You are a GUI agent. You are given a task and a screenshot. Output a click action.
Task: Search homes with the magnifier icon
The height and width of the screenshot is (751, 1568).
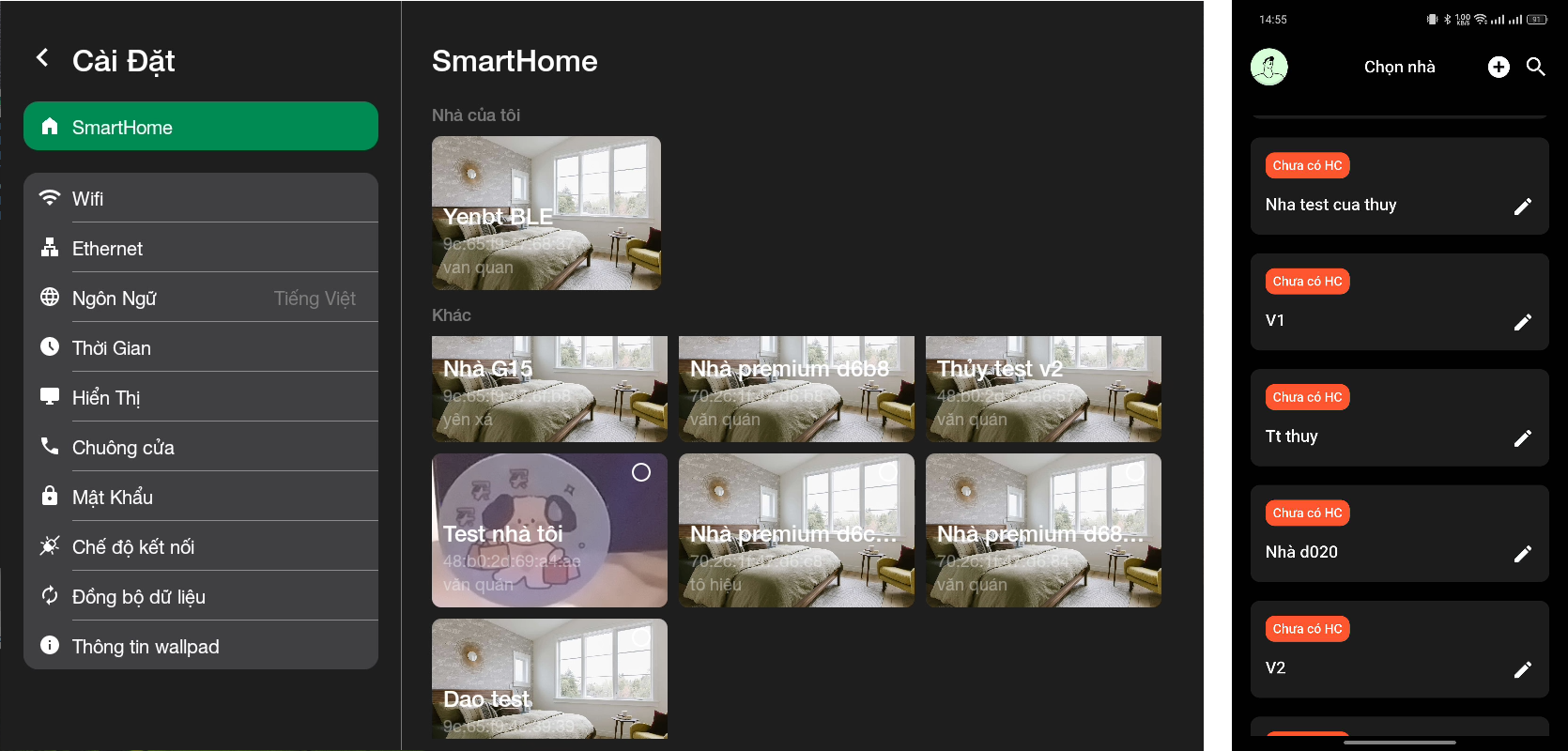1536,67
